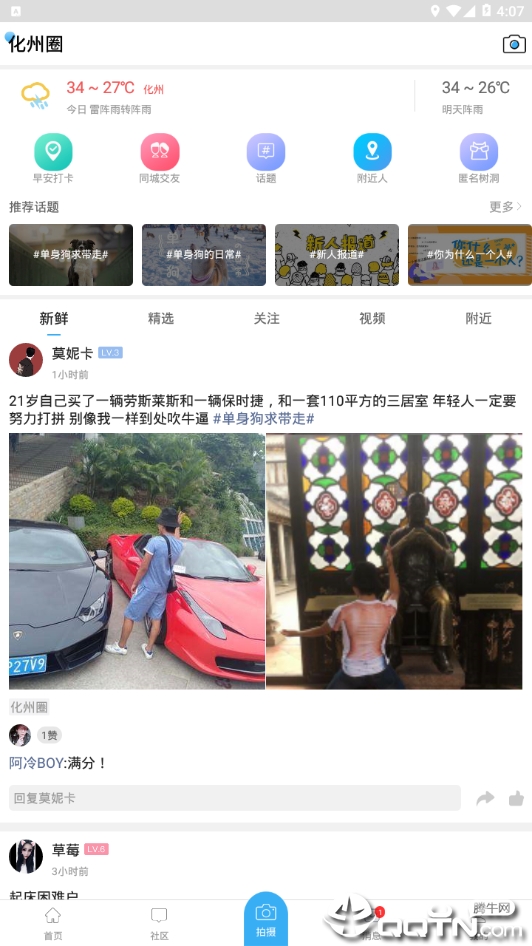
Task: Open the #单身狗的日常# topic card
Action: [x=204, y=255]
